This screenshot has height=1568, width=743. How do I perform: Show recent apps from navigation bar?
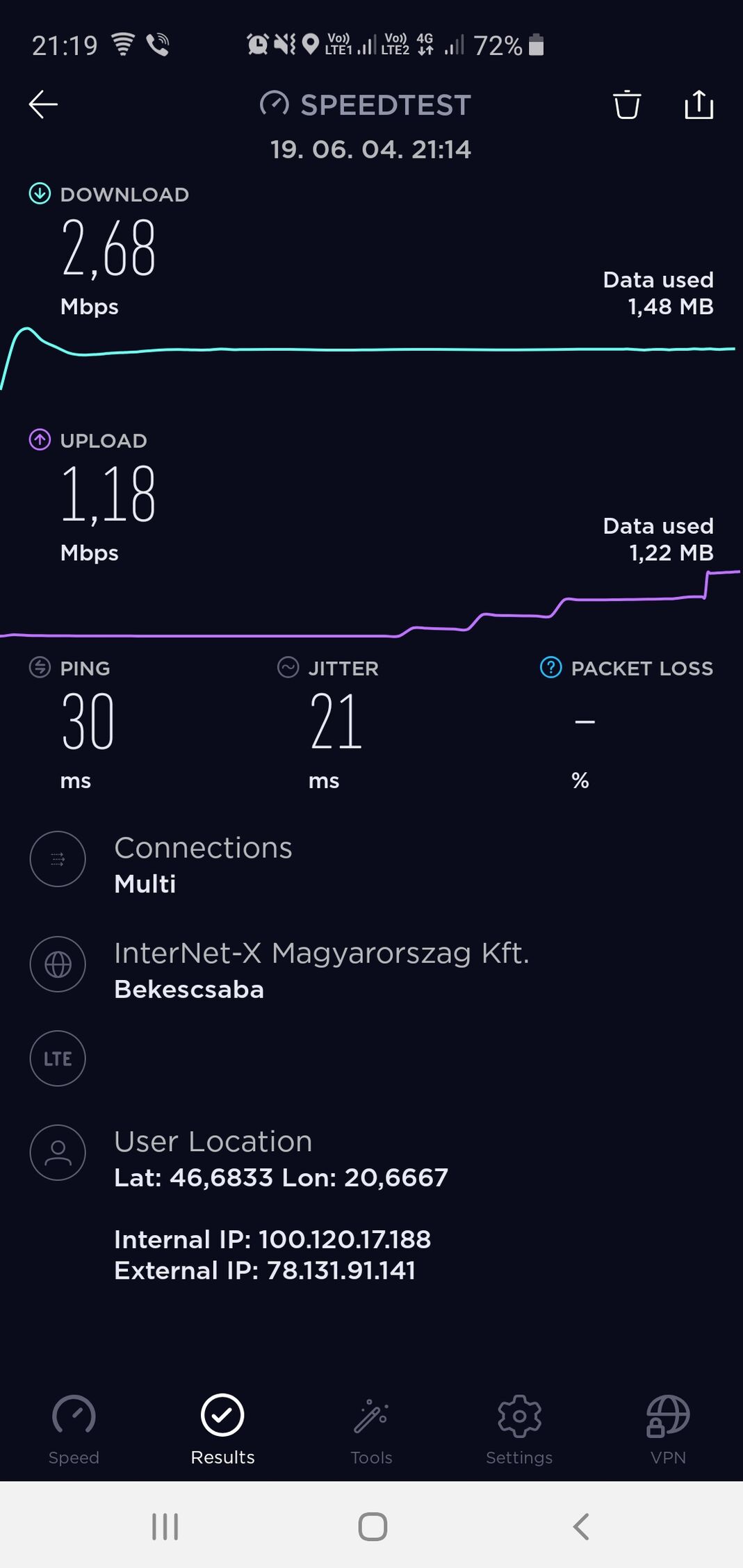click(x=165, y=1527)
